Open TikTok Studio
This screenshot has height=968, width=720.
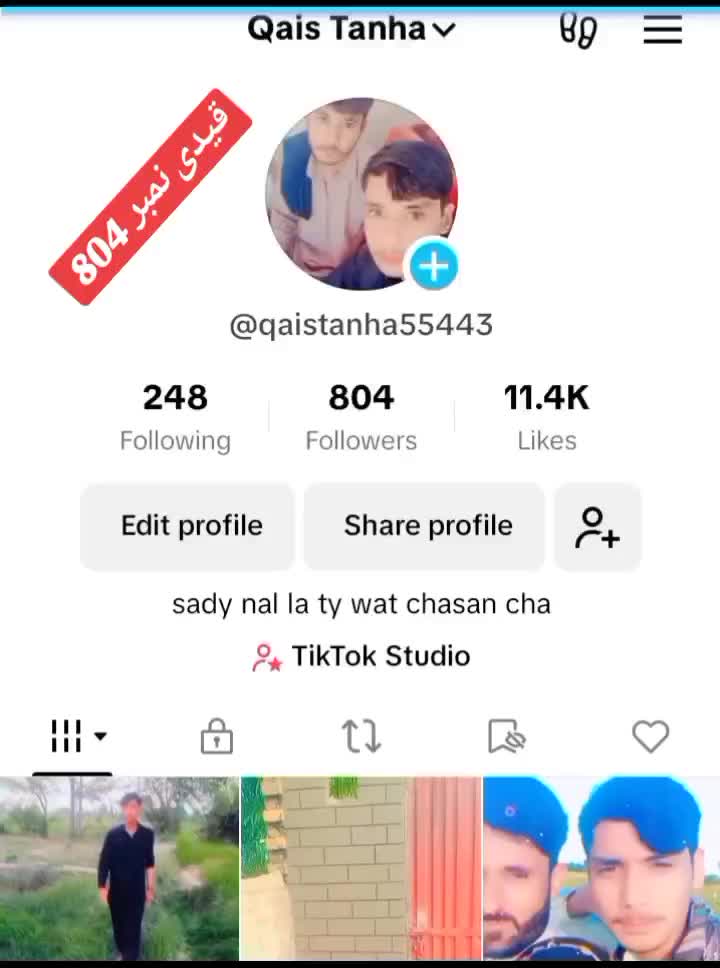pyautogui.click(x=361, y=656)
